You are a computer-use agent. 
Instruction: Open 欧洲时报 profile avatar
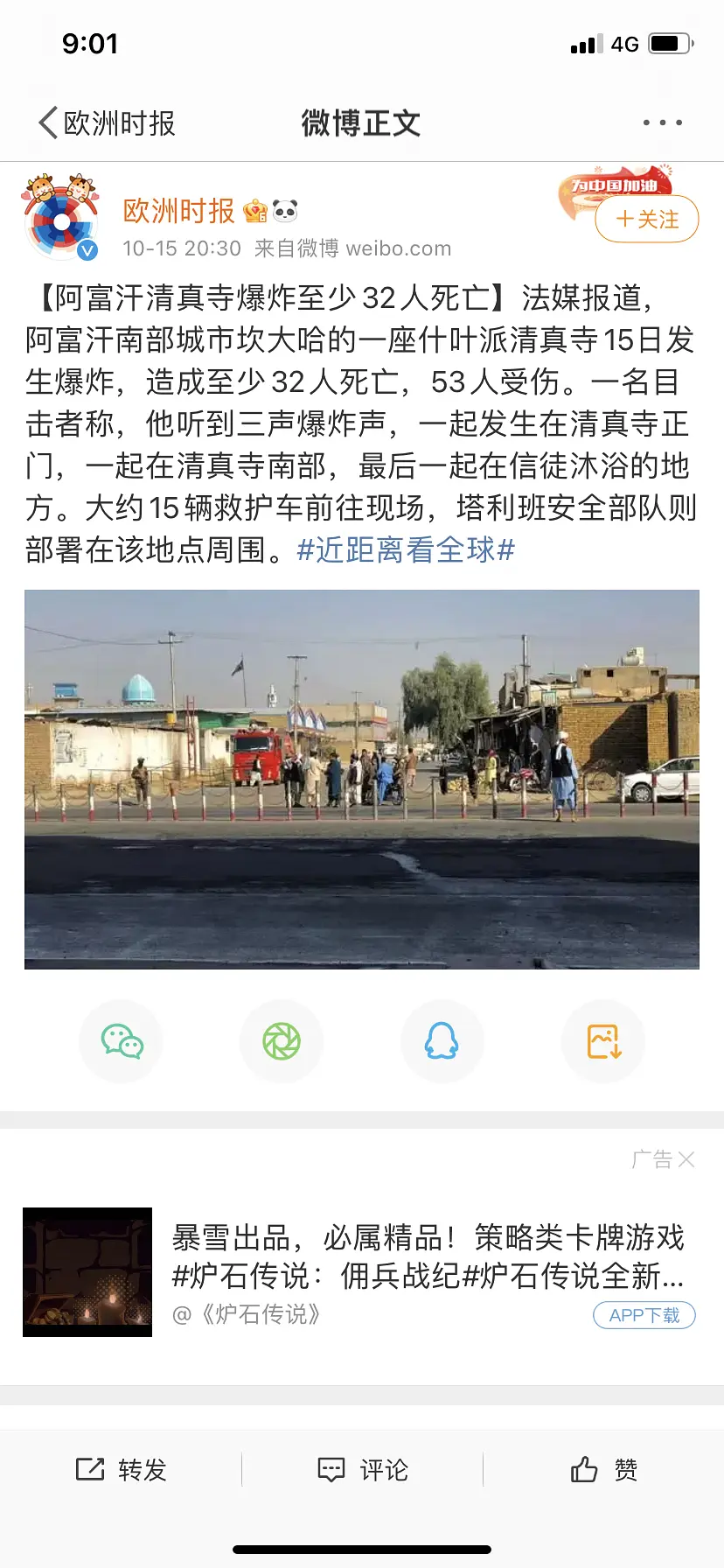pyautogui.click(x=61, y=219)
